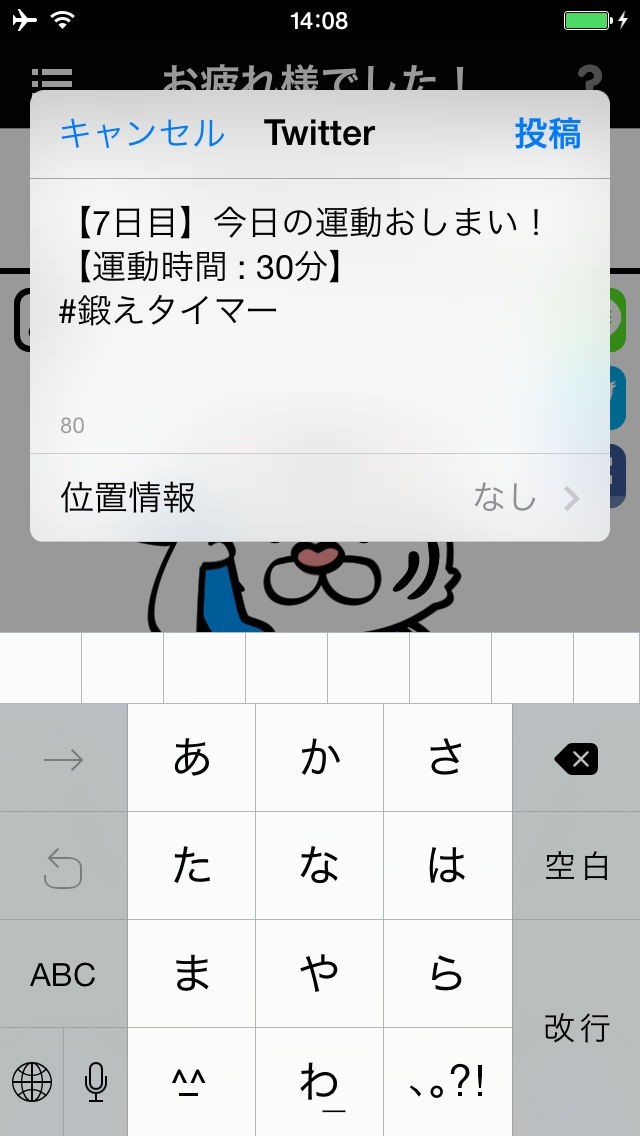Viewport: 640px width, 1136px height.
Task: Type the な key
Action: 320,866
